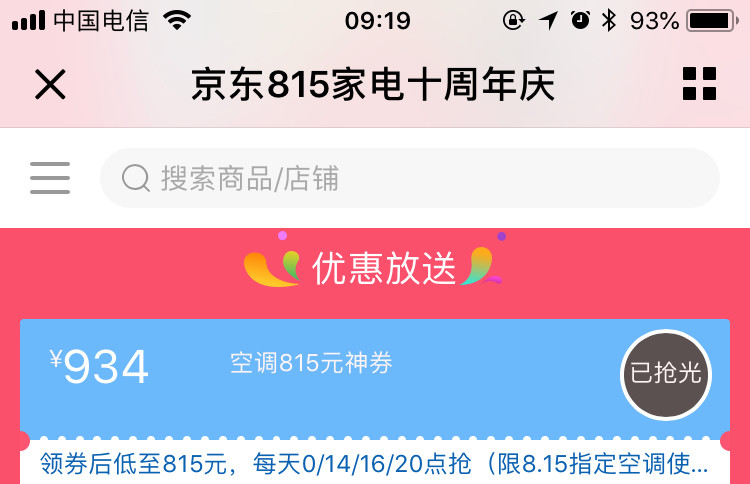750x484 pixels.
Task: Tap the 搜索商品/店铺 search box
Action: coord(410,178)
